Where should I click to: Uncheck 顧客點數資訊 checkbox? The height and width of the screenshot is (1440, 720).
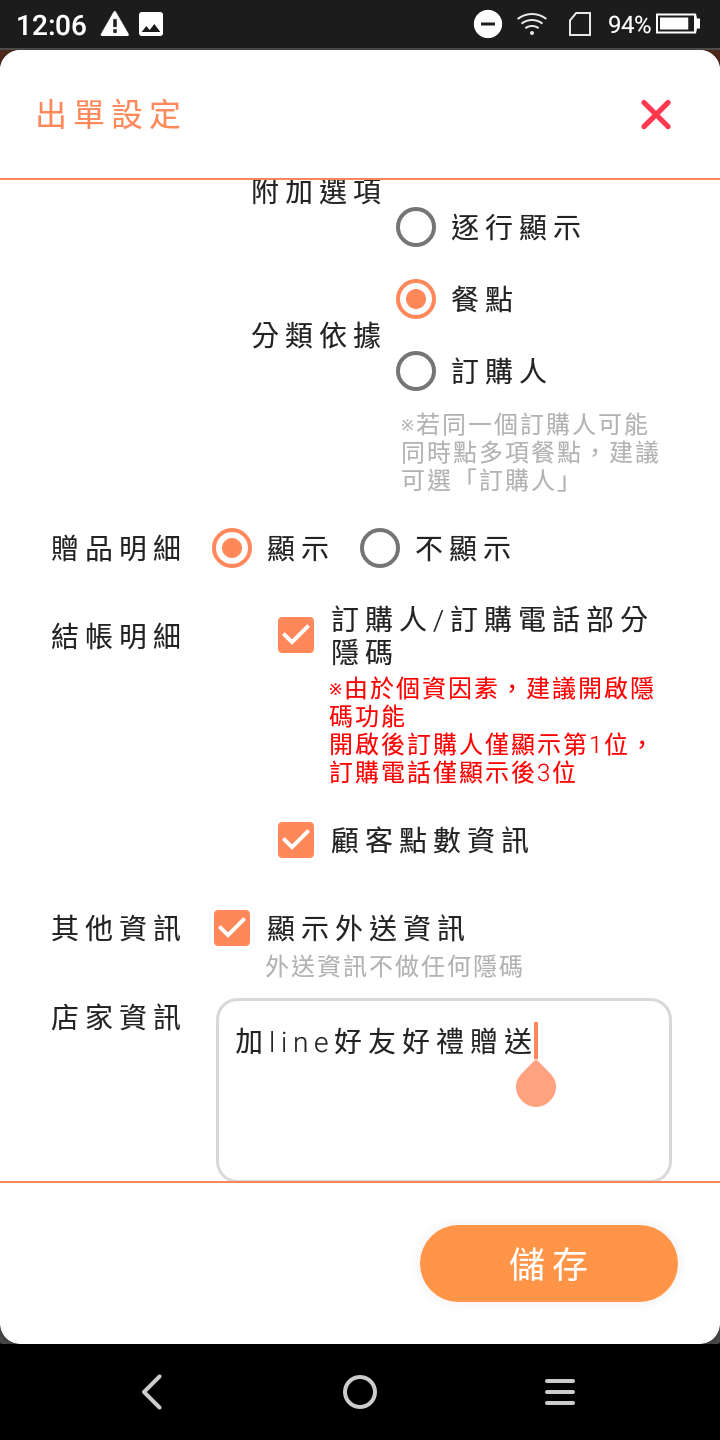coord(296,840)
